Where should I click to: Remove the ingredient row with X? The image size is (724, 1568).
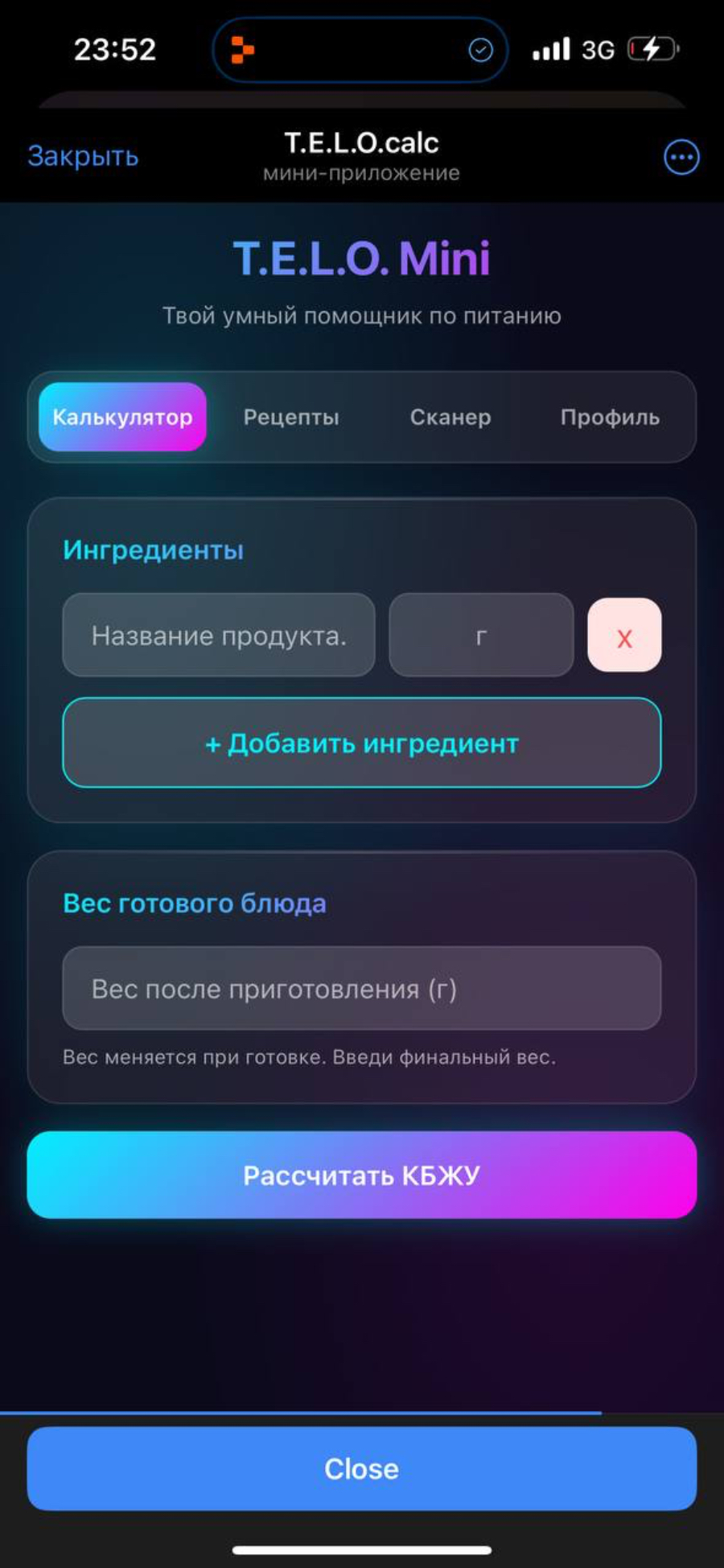624,635
